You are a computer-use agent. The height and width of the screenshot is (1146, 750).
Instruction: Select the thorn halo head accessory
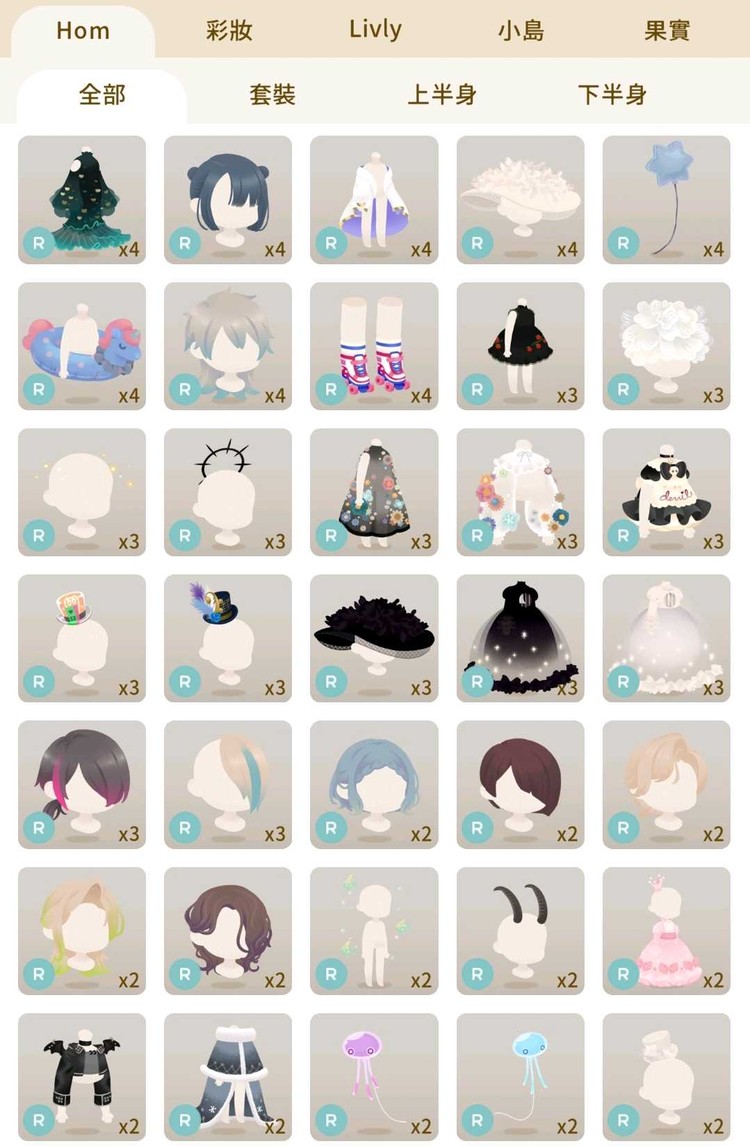[x=228, y=492]
